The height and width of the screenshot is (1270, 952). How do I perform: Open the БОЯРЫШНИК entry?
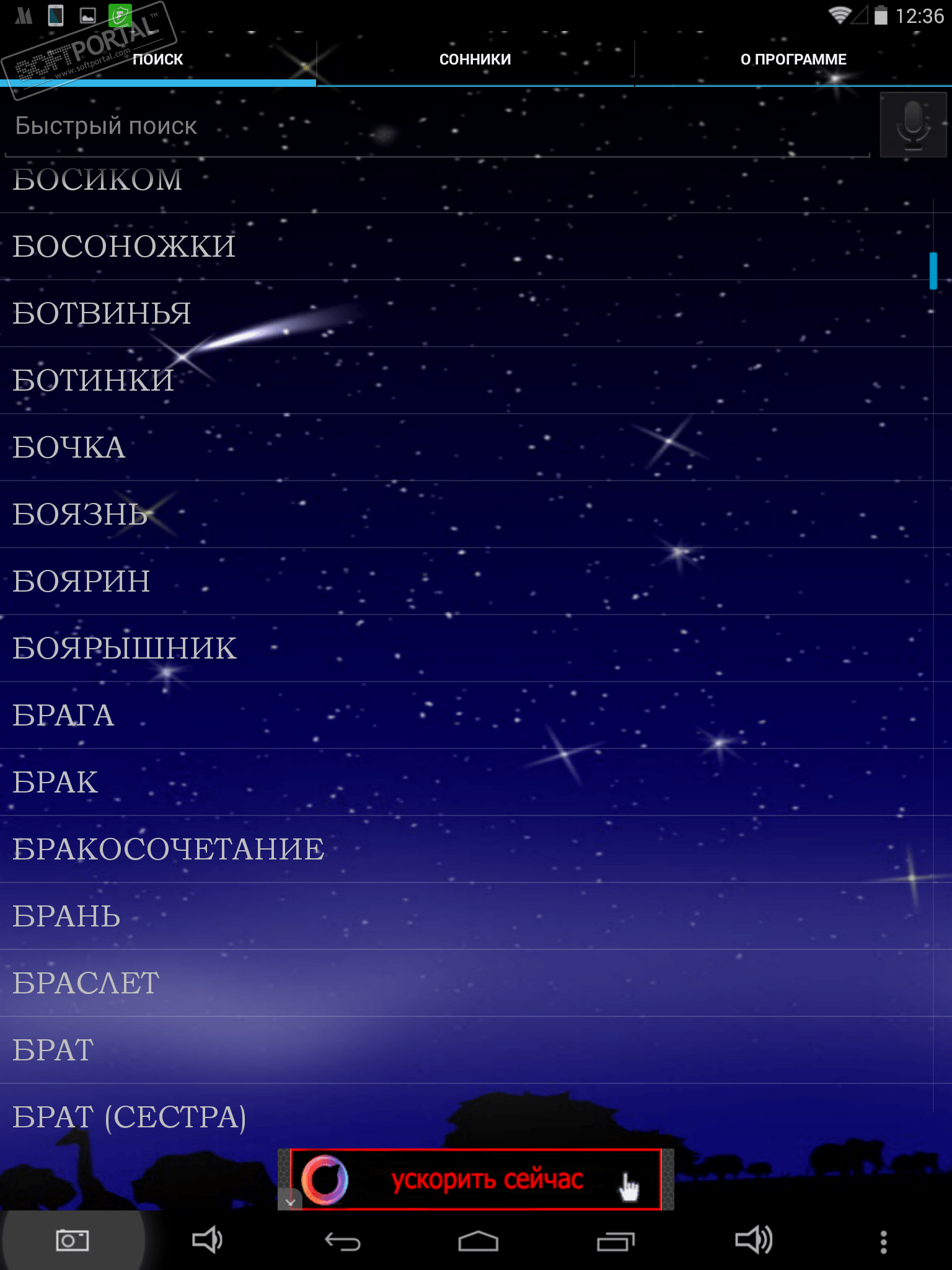point(125,649)
